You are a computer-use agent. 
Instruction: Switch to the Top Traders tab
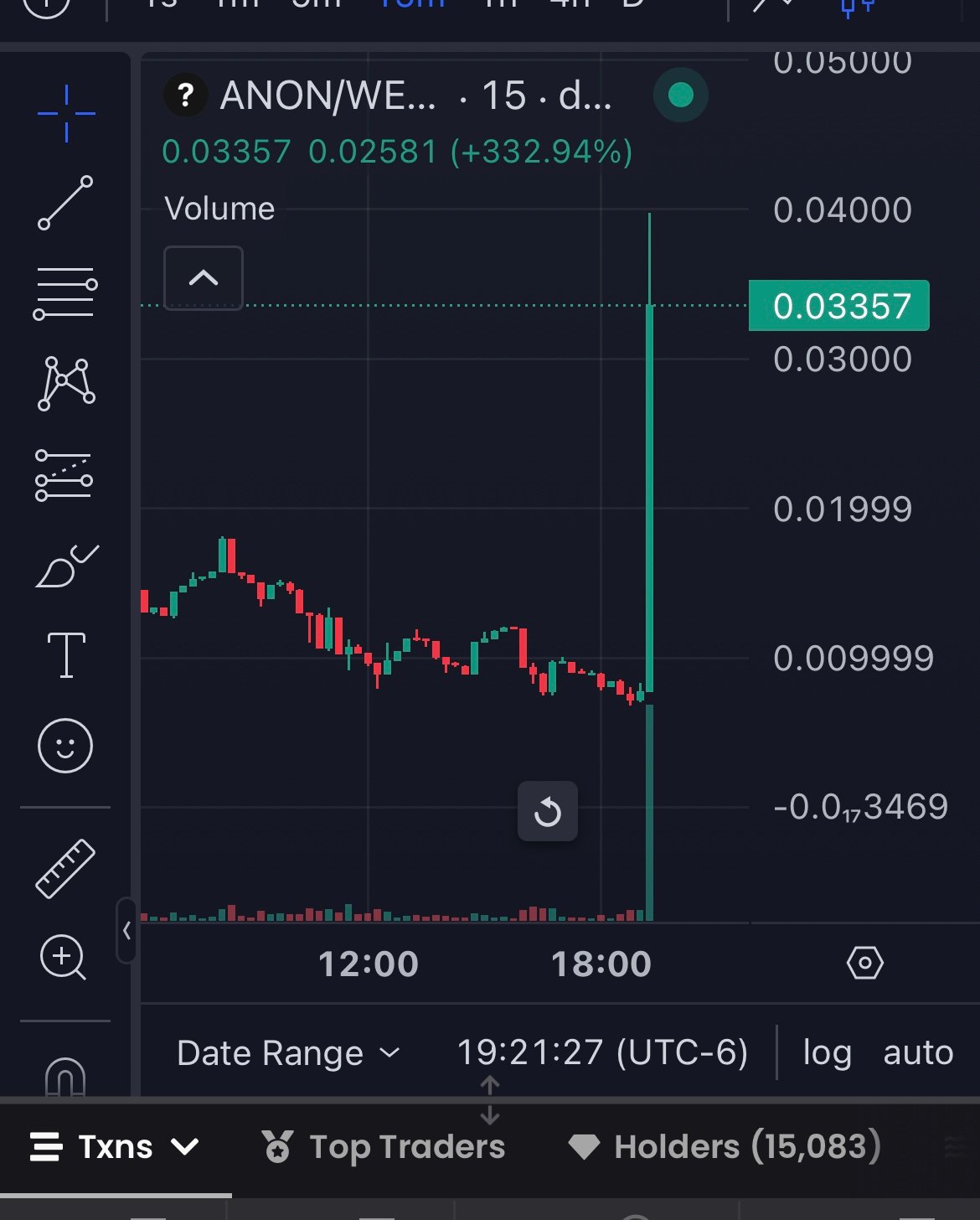[384, 1146]
